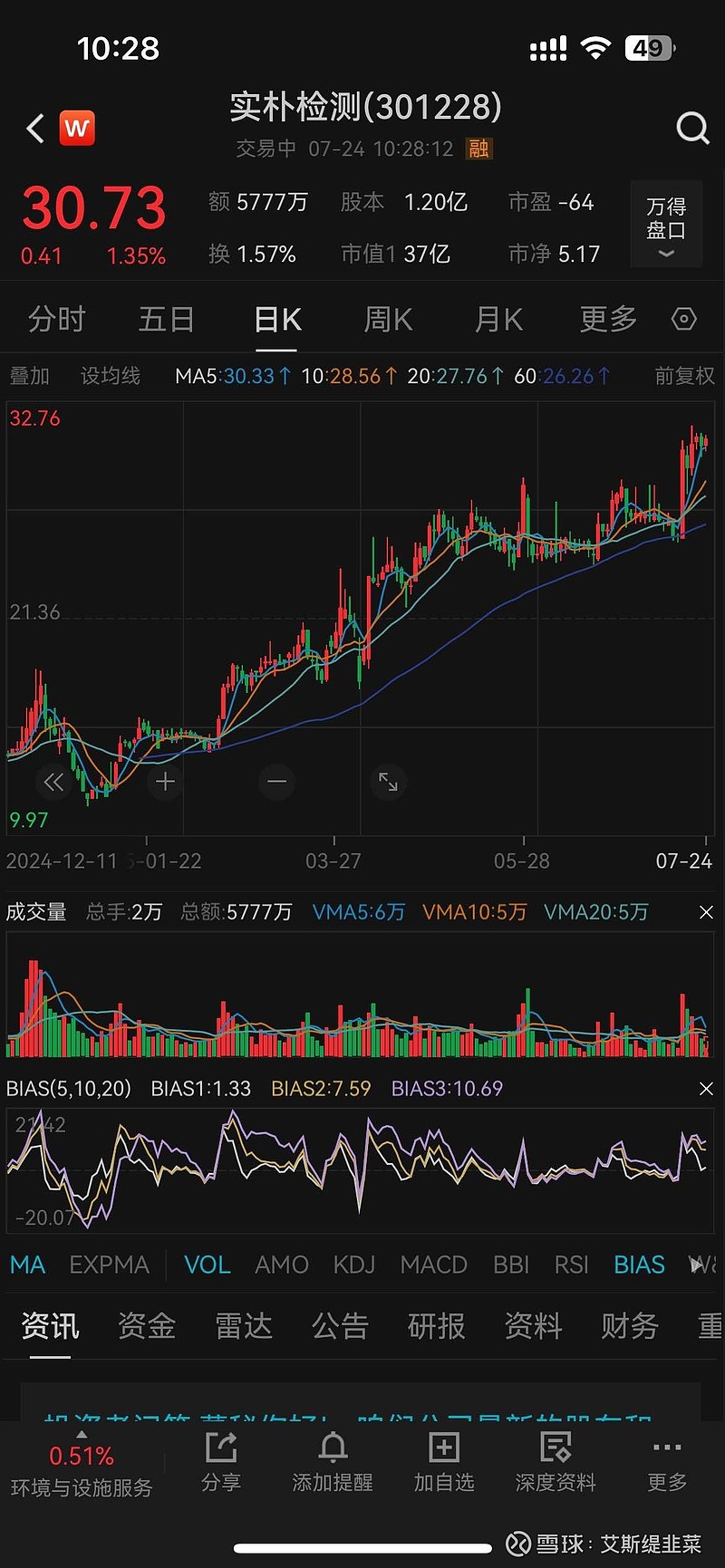Open 添加提醒 alert bell
This screenshot has width=725, height=1568.
click(333, 1462)
